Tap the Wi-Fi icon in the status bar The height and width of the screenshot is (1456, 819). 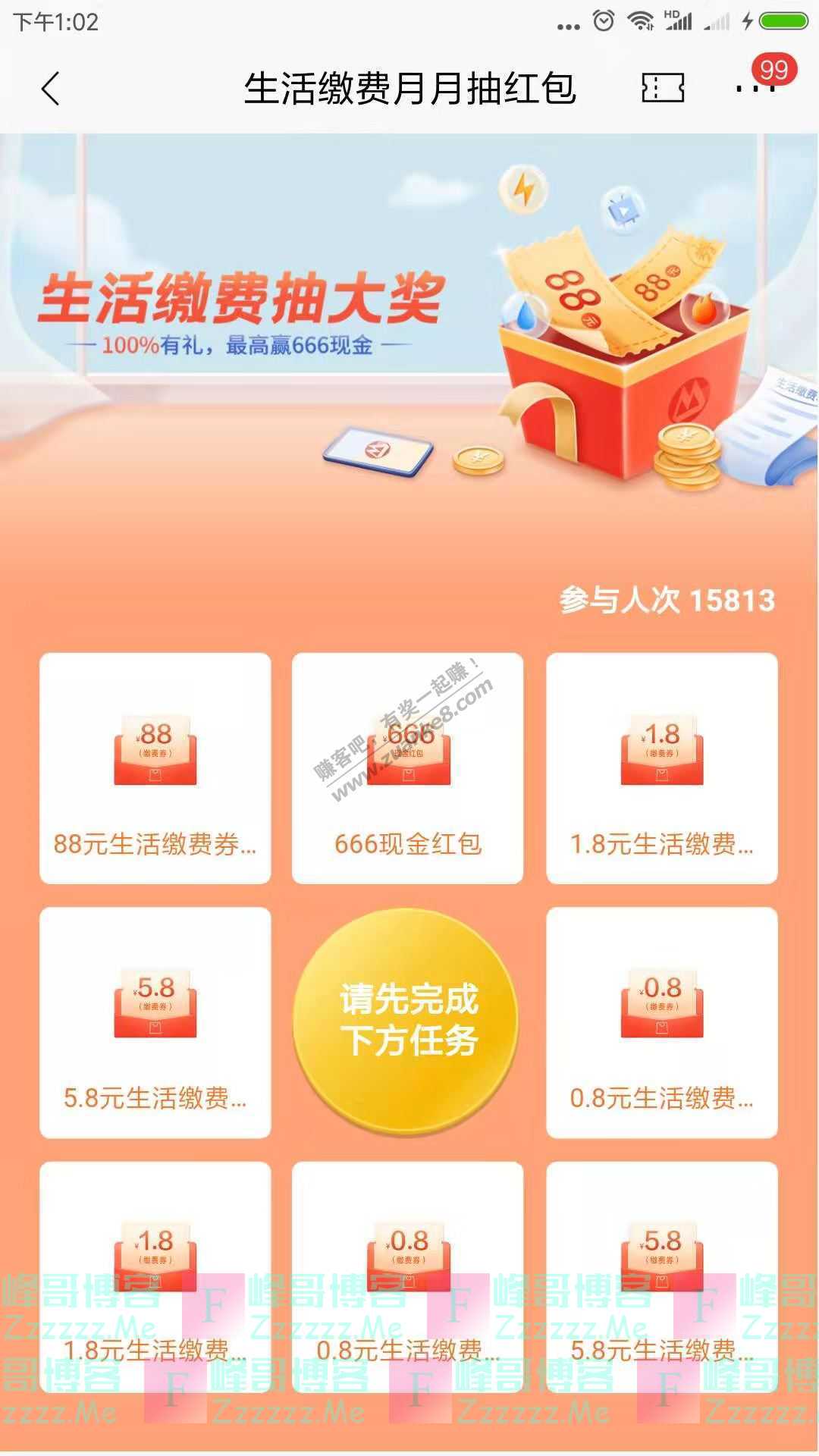(x=641, y=20)
